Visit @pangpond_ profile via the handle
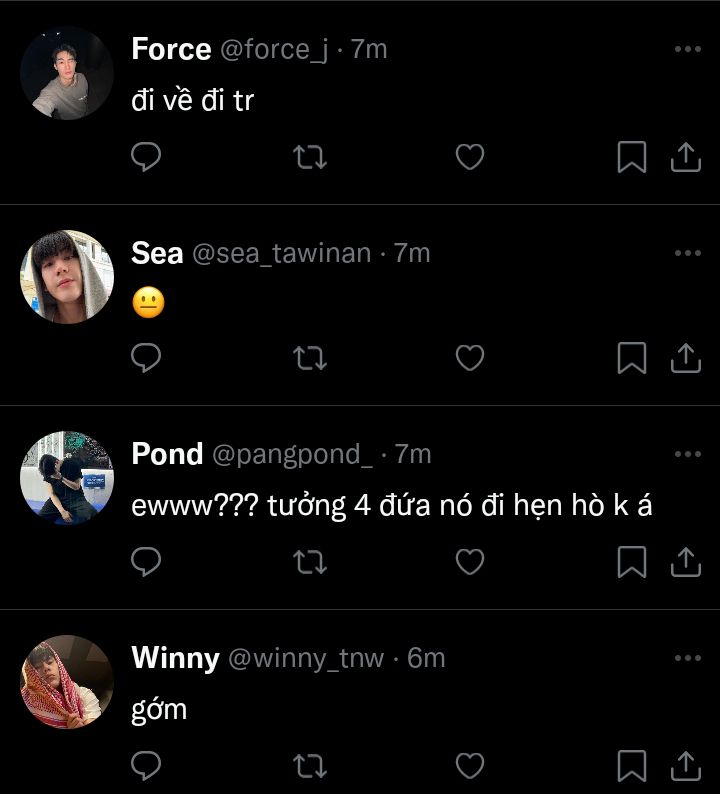Screen dimensions: 720x794 (292, 454)
